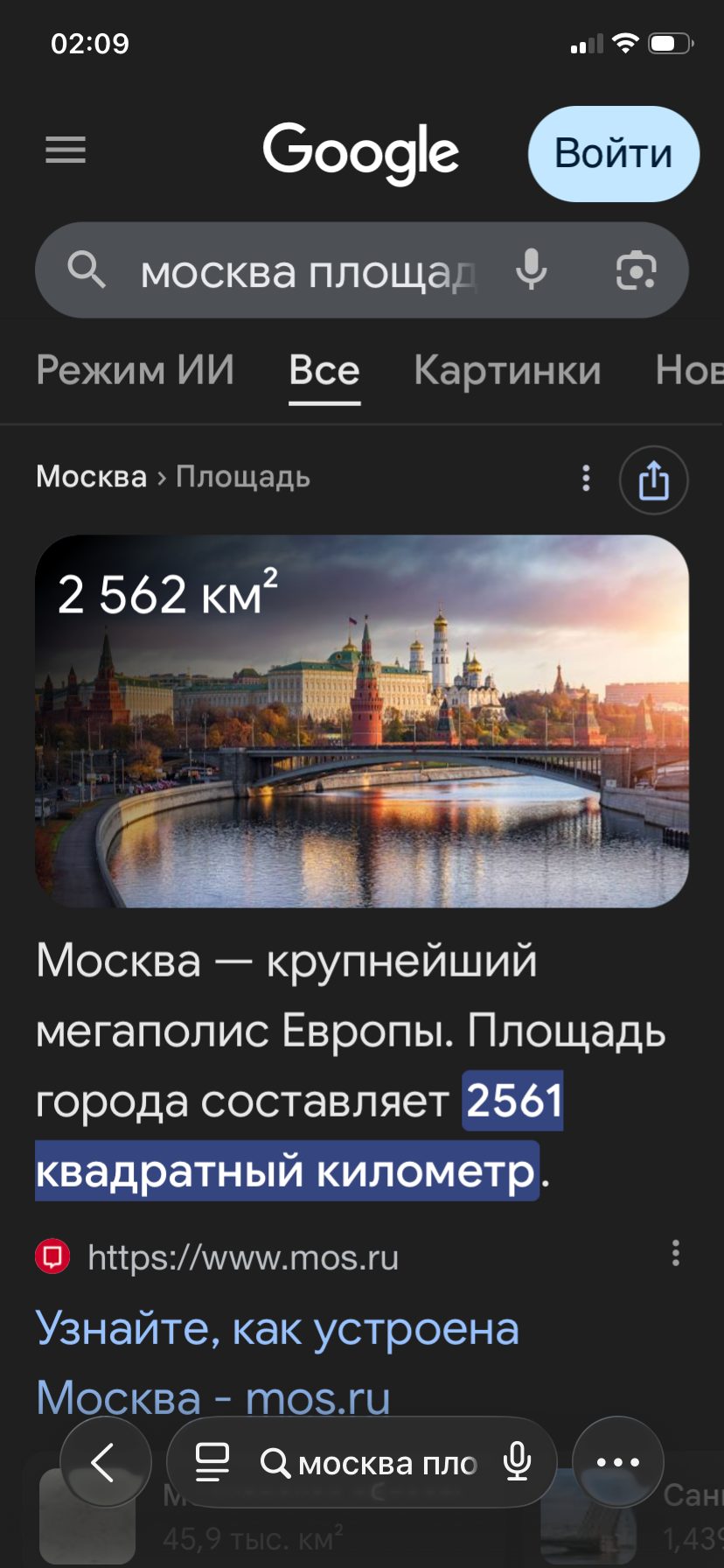
Task: Use the microphone in the bottom bar
Action: pos(518,1461)
